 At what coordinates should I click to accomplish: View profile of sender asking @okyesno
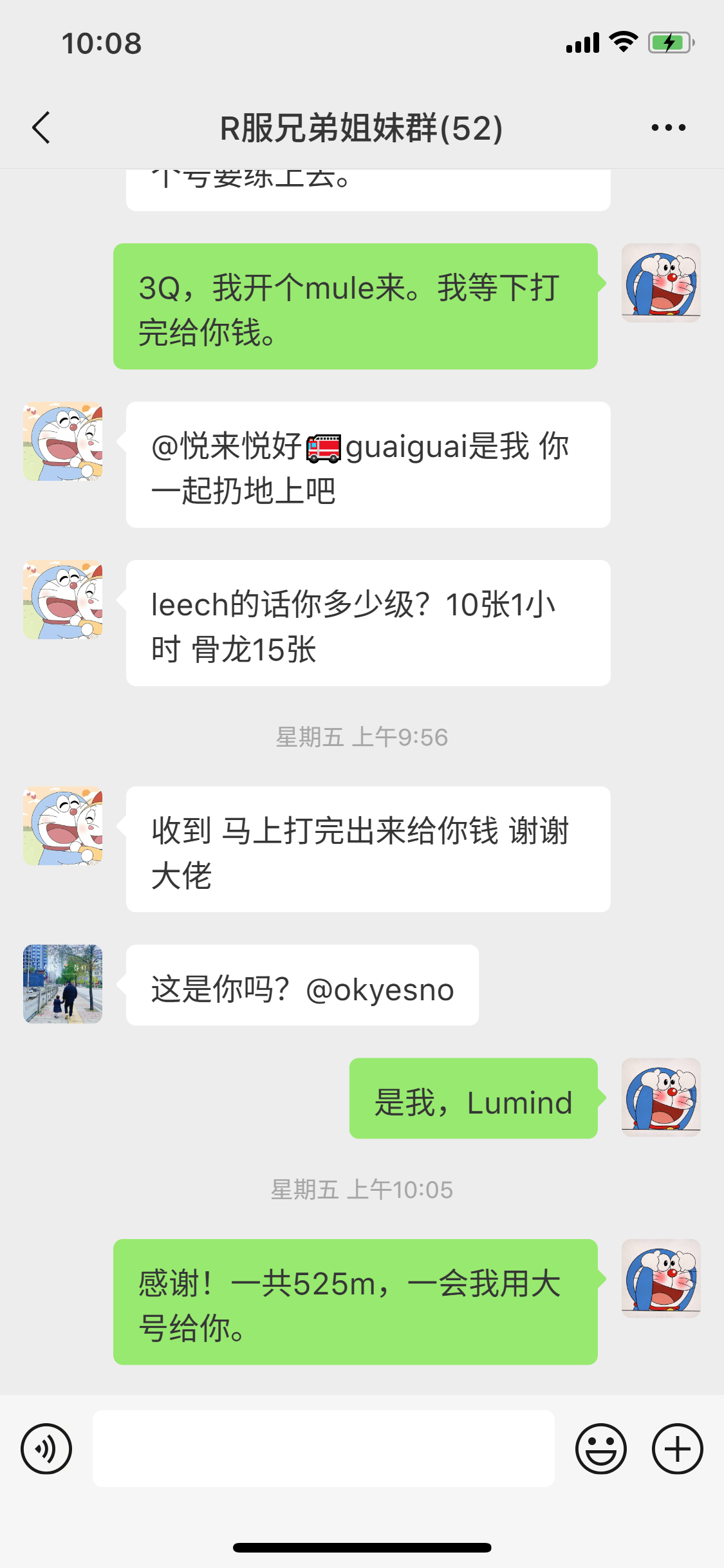pos(63,984)
